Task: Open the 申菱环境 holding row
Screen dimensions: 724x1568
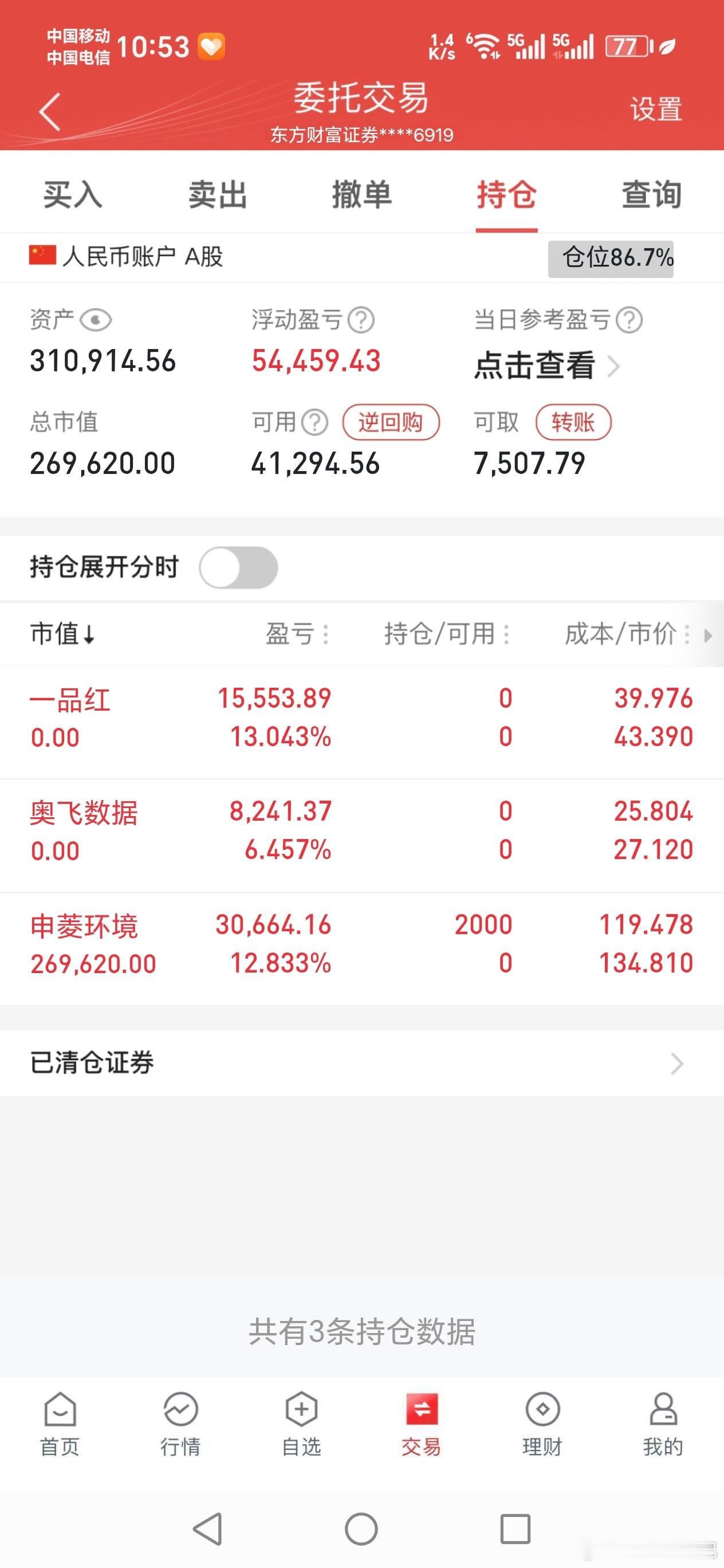Action: click(362, 944)
